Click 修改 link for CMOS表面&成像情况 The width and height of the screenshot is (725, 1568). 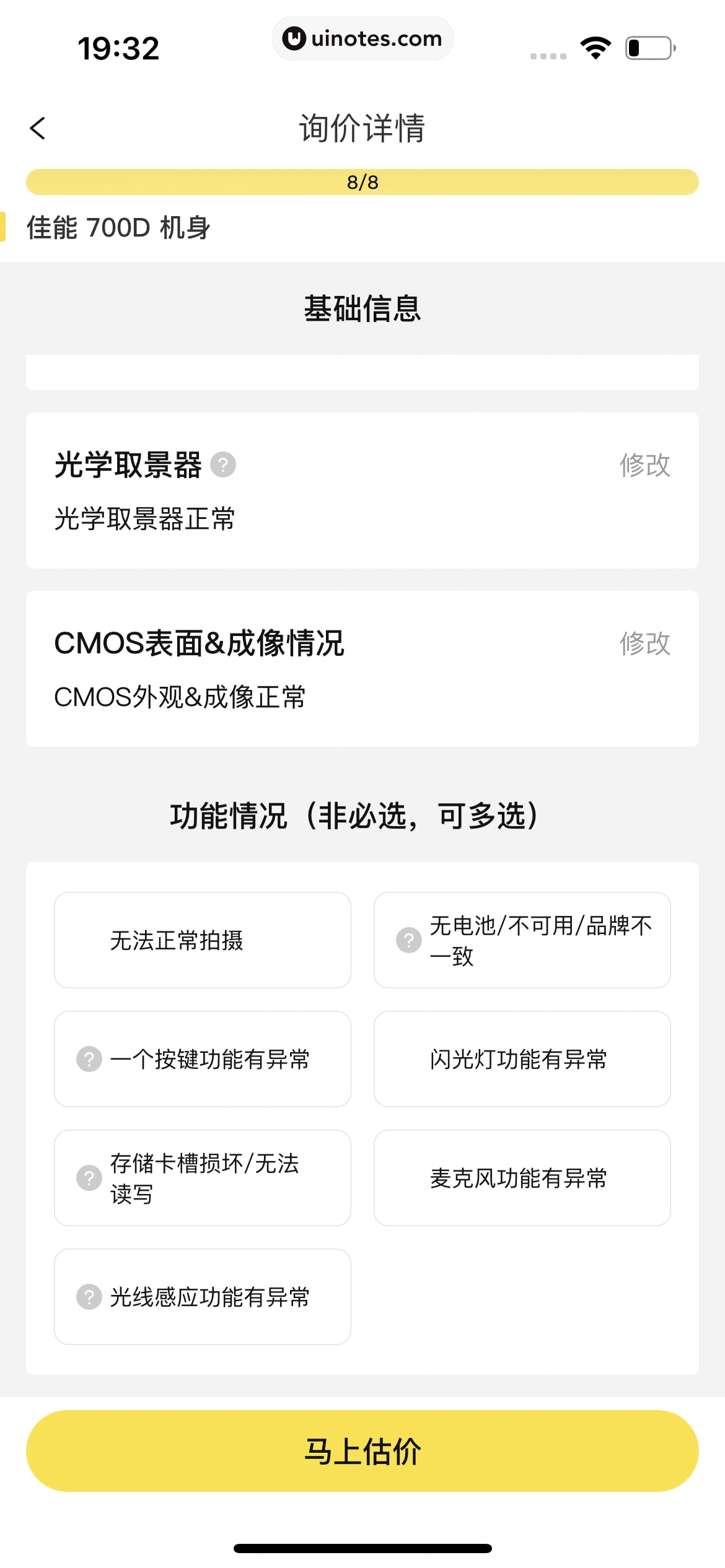(644, 645)
